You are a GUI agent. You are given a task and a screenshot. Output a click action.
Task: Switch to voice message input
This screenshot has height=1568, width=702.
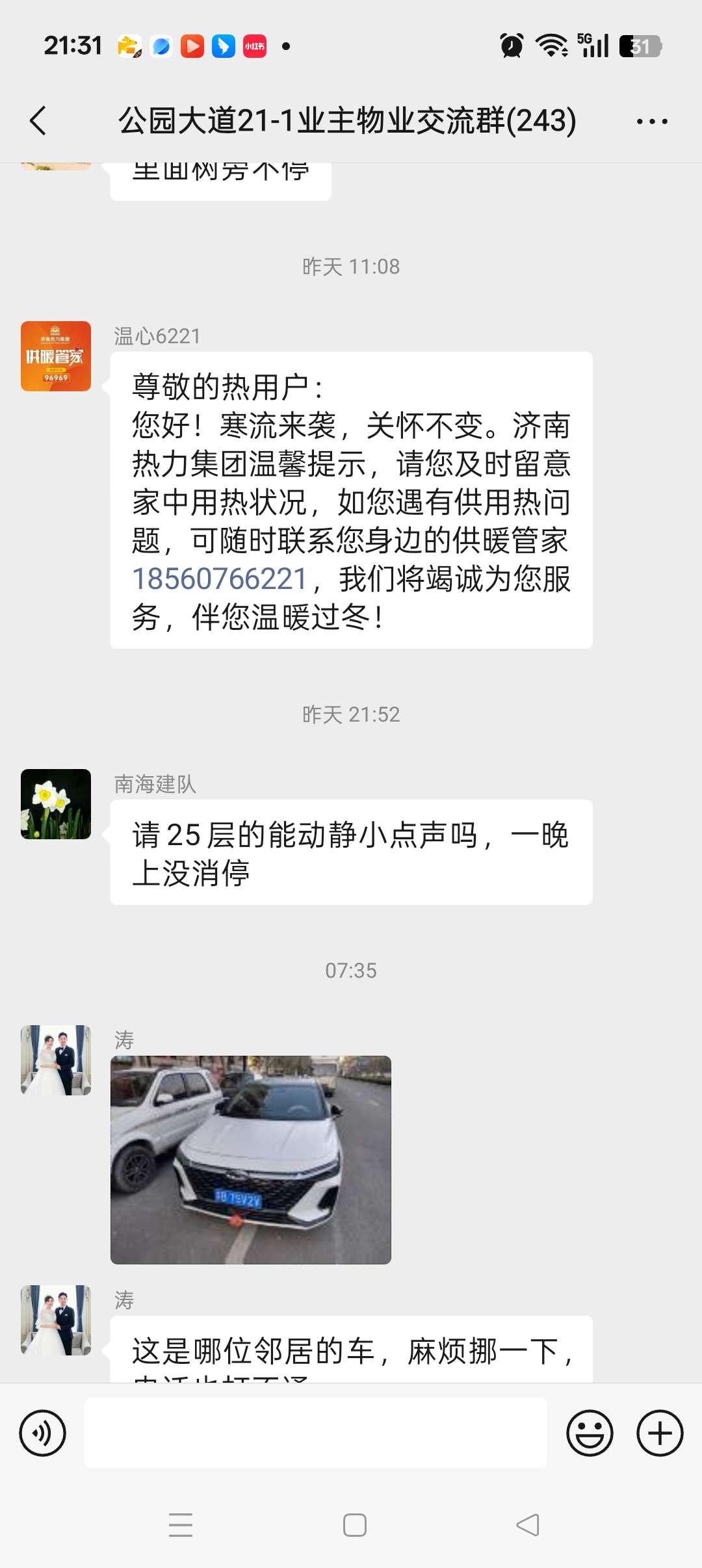(43, 1433)
